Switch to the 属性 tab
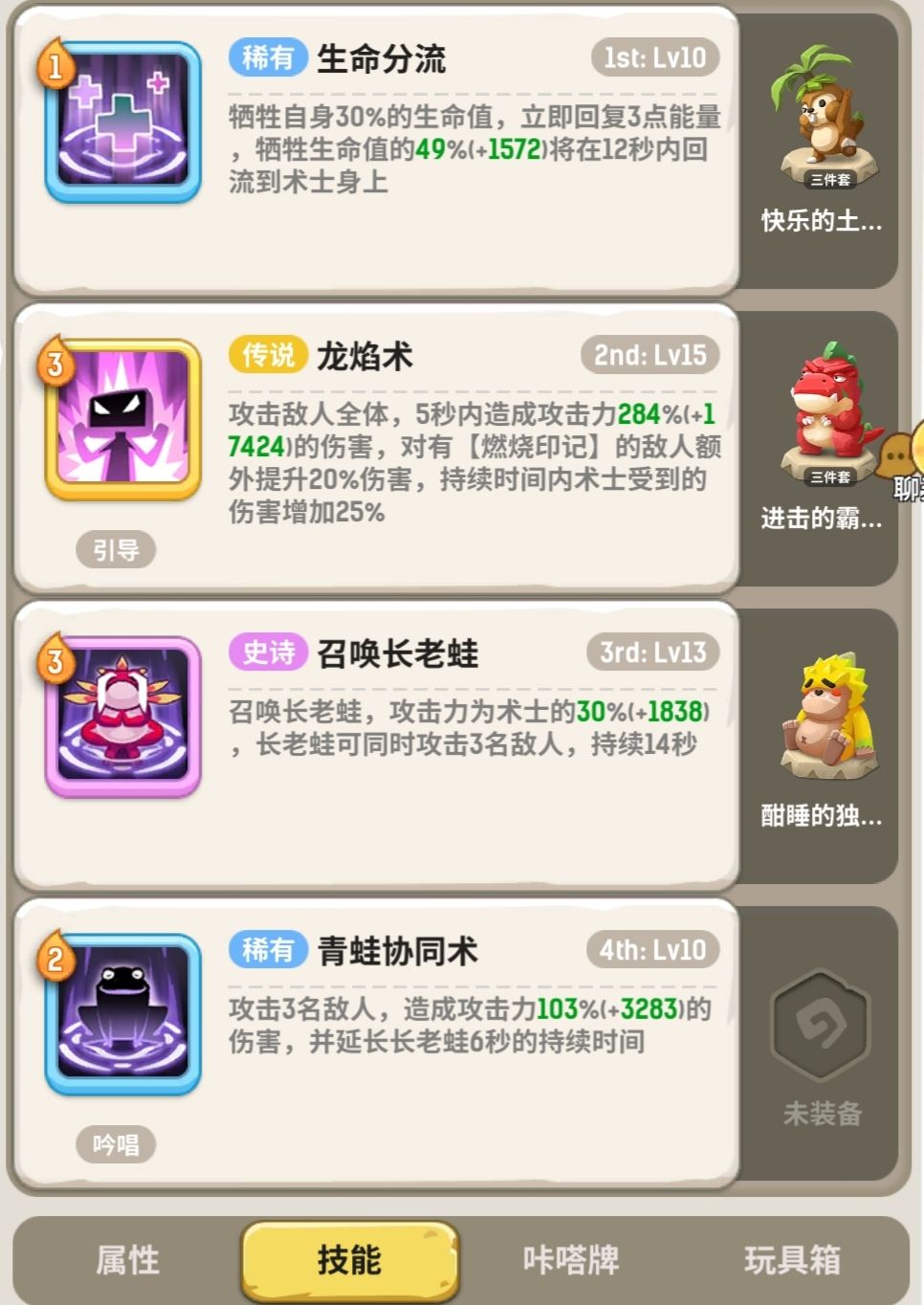 pos(129,1261)
